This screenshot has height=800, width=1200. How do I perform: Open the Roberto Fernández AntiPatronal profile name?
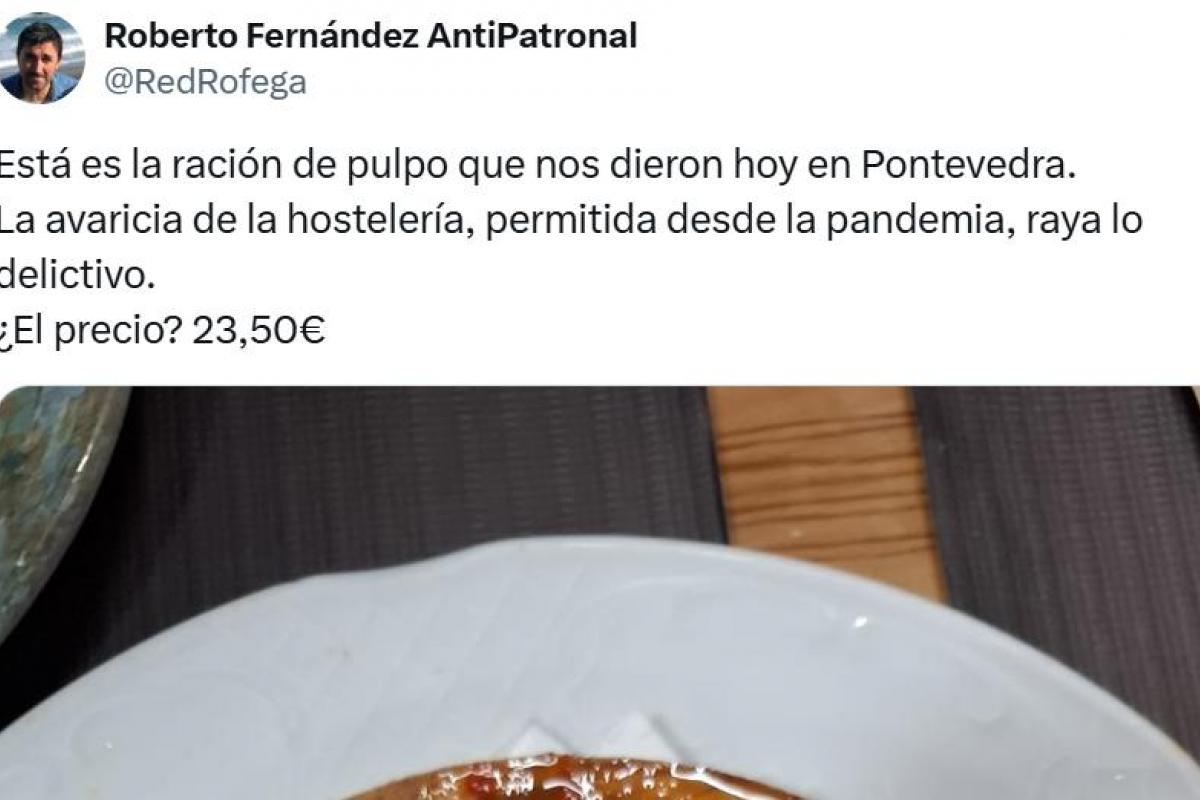[x=370, y=36]
